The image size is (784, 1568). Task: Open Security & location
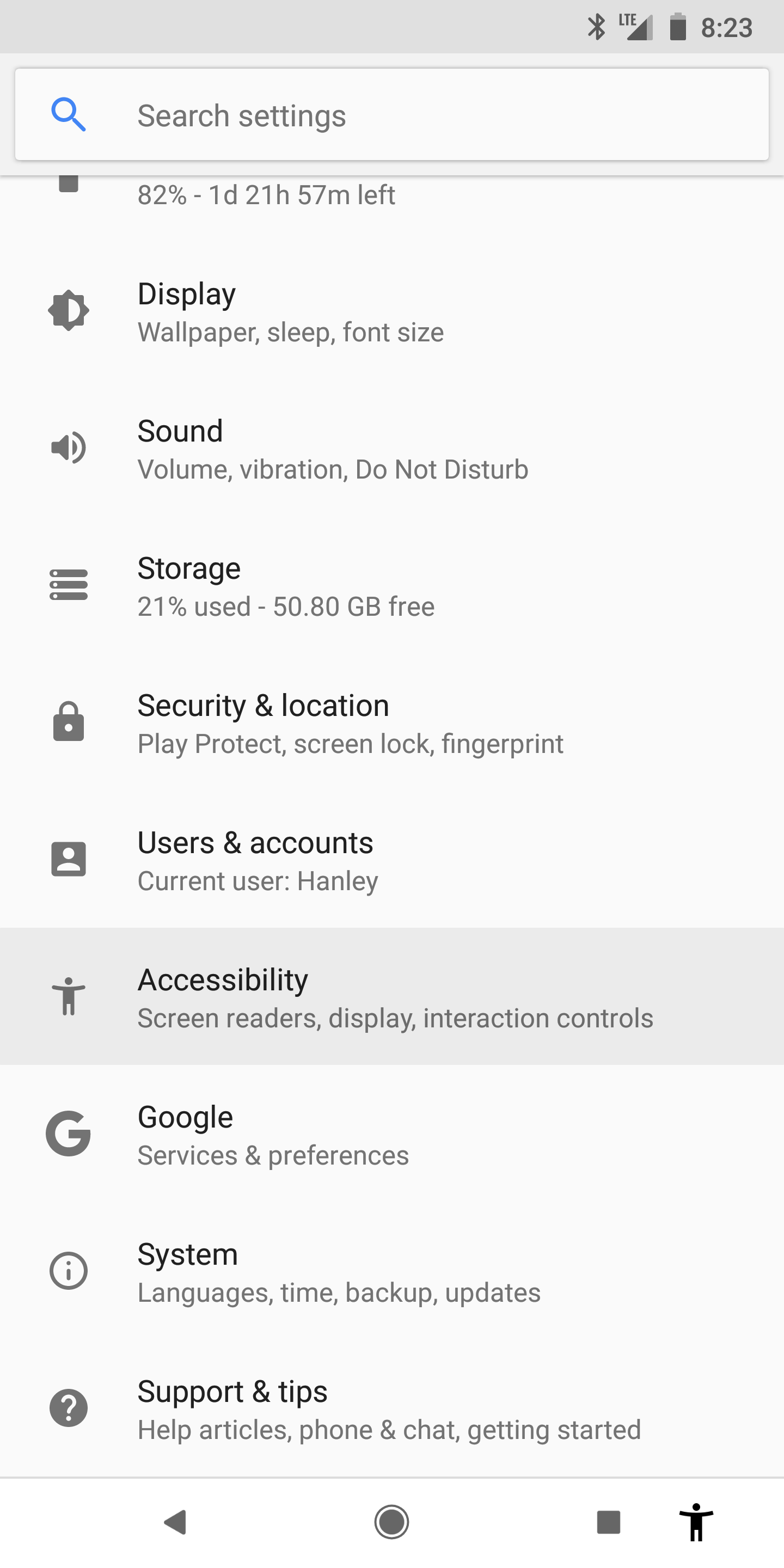(x=392, y=722)
